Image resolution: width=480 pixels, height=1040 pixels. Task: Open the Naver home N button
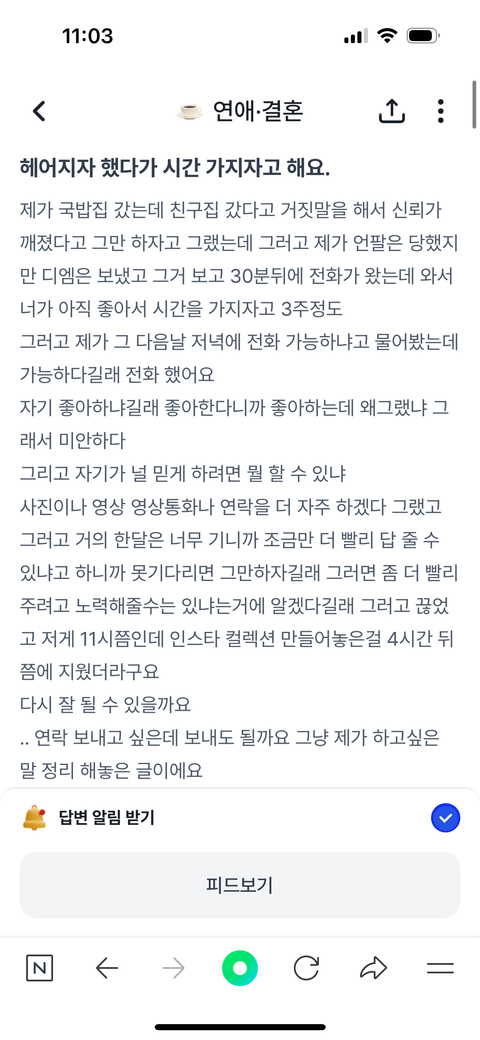point(40,969)
